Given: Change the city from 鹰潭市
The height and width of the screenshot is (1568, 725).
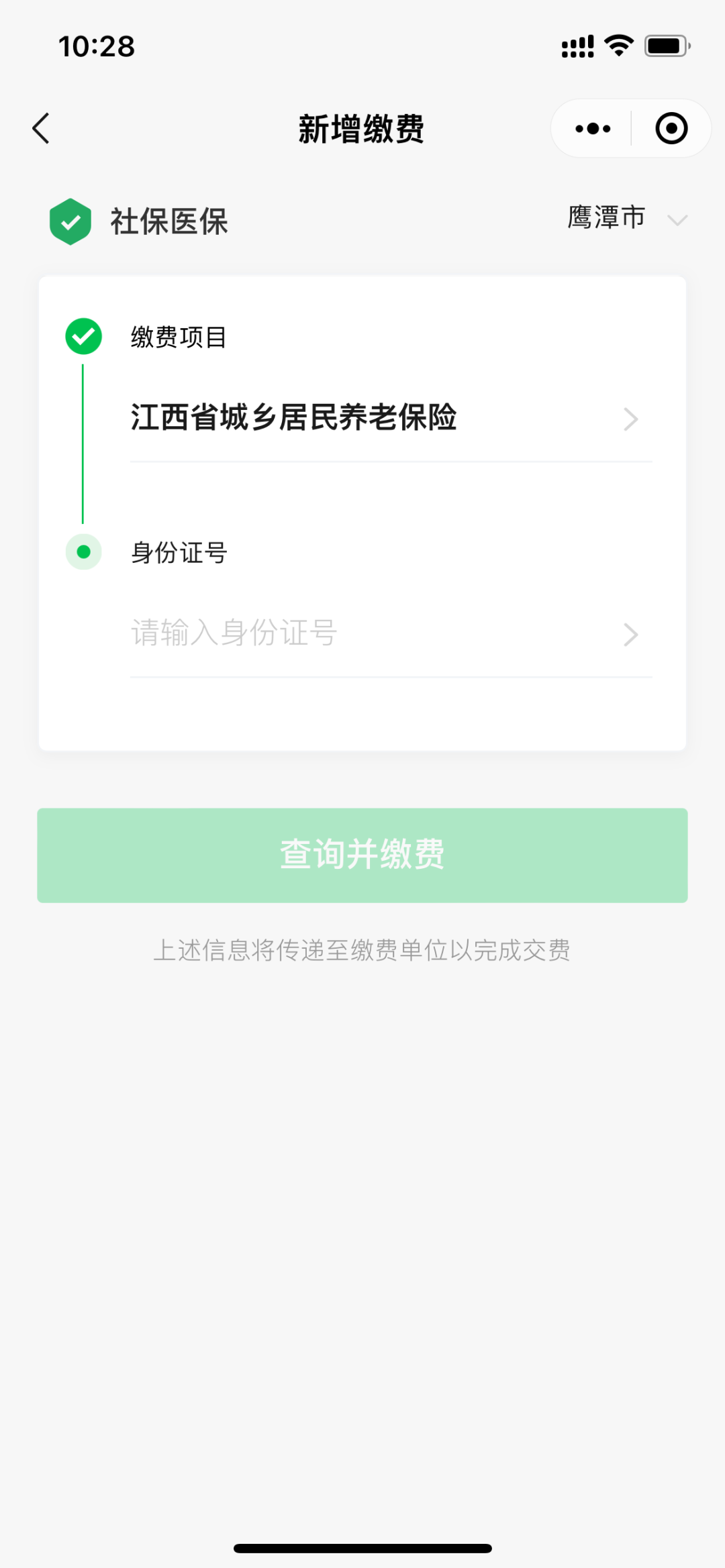Looking at the screenshot, I should click(x=626, y=219).
